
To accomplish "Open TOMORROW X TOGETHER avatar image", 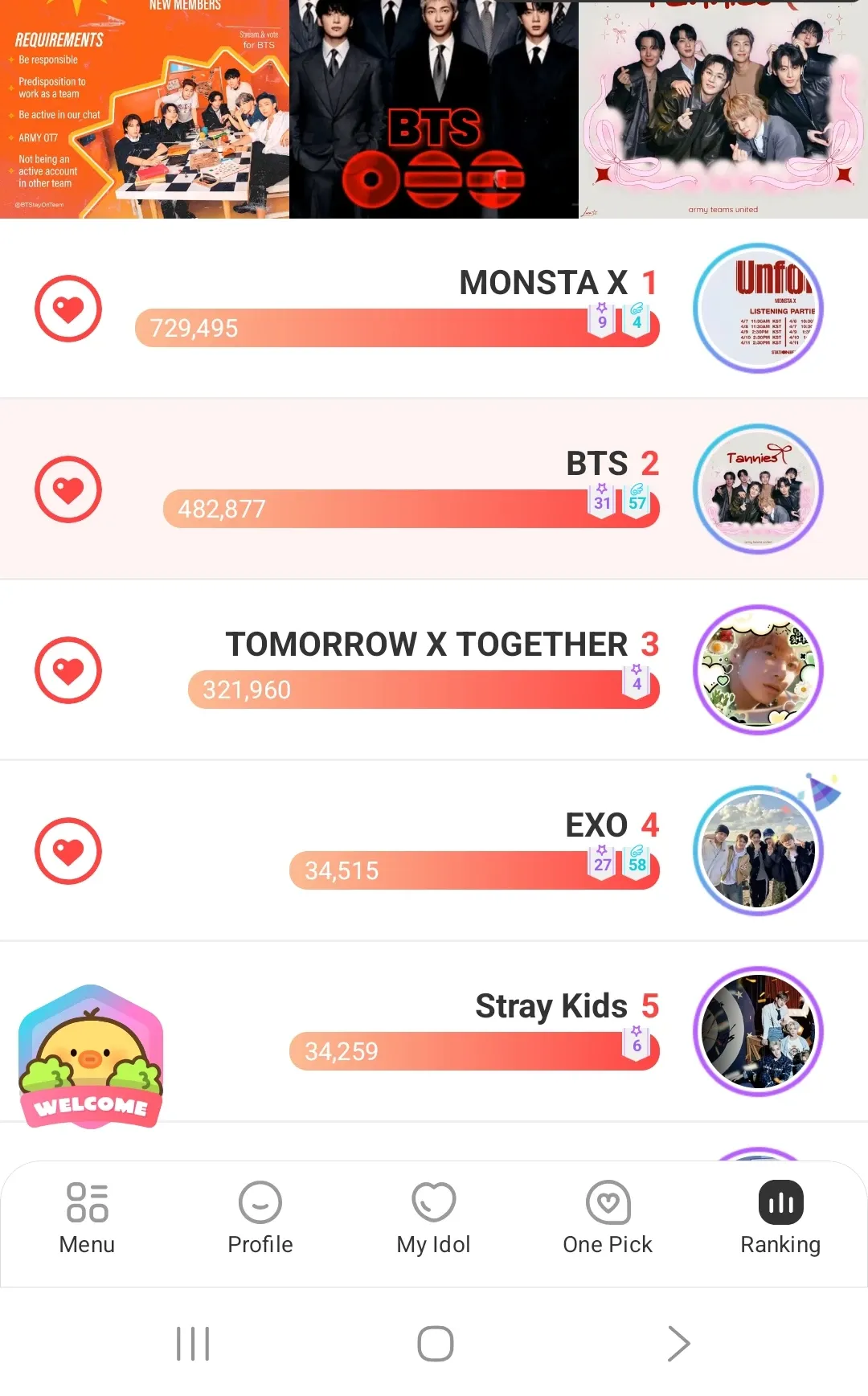I will coord(758,670).
